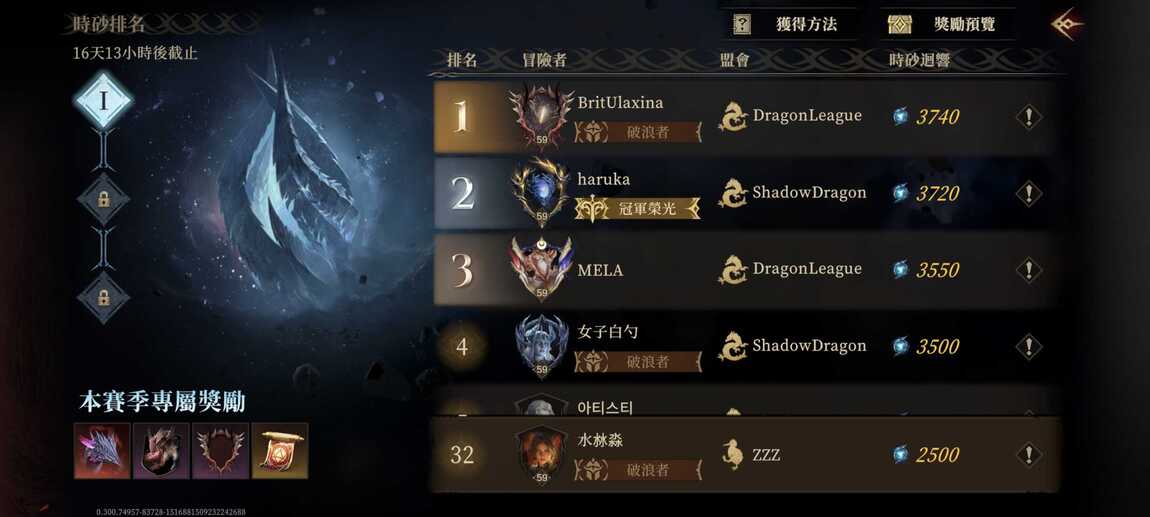View BritUlaxina's adventurer profile
The height and width of the screenshot is (517, 1150).
541,116
